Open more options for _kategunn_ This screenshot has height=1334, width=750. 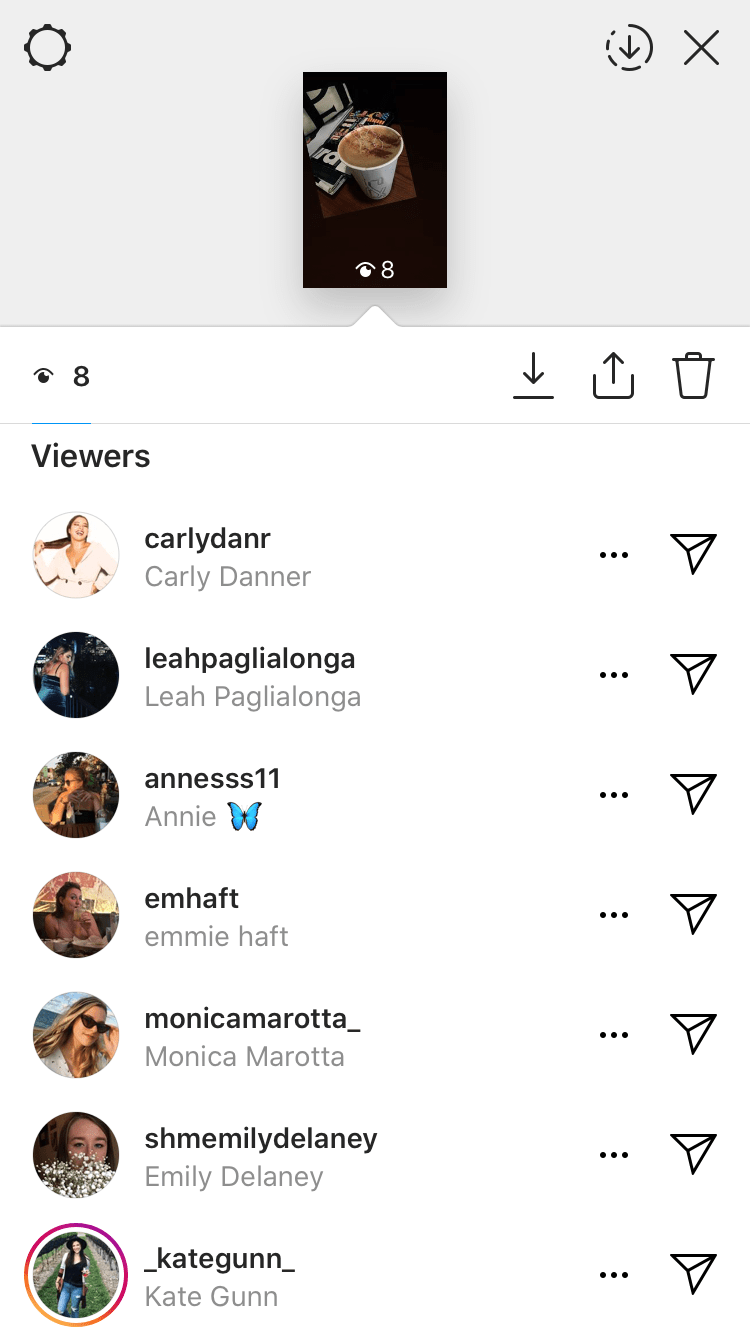613,1275
